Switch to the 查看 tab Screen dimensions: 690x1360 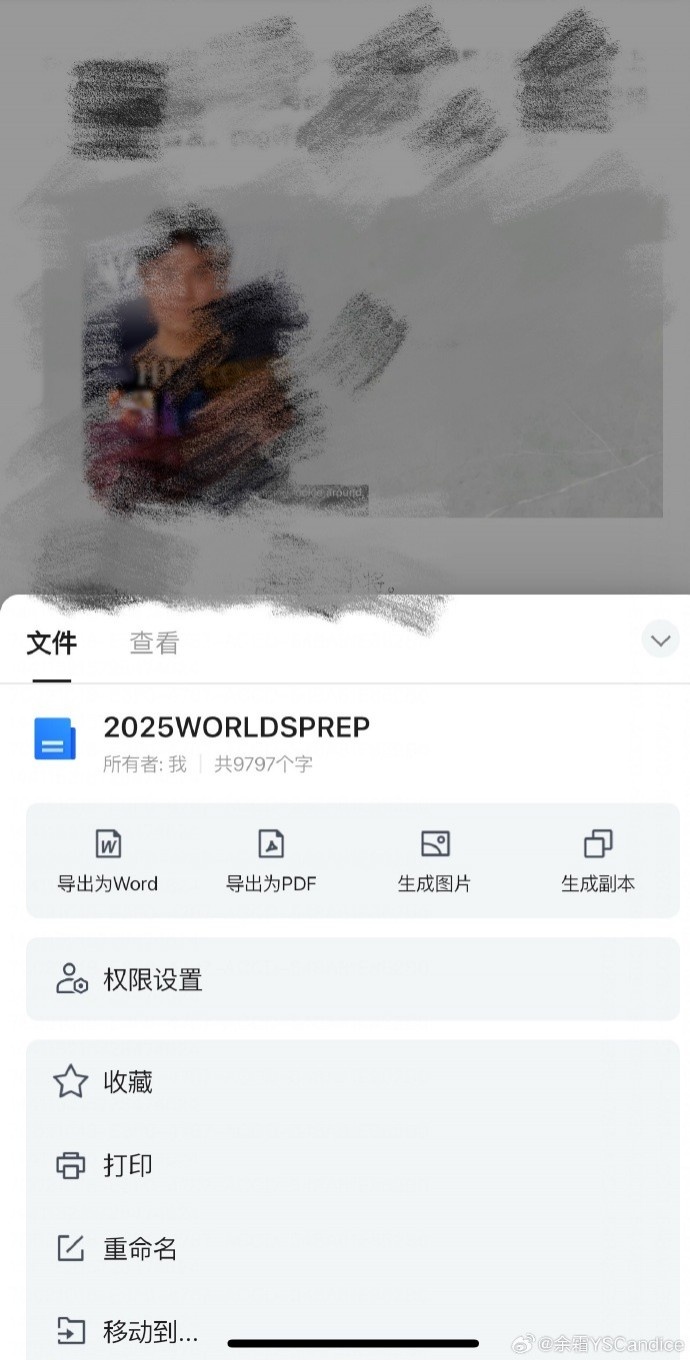pos(154,644)
